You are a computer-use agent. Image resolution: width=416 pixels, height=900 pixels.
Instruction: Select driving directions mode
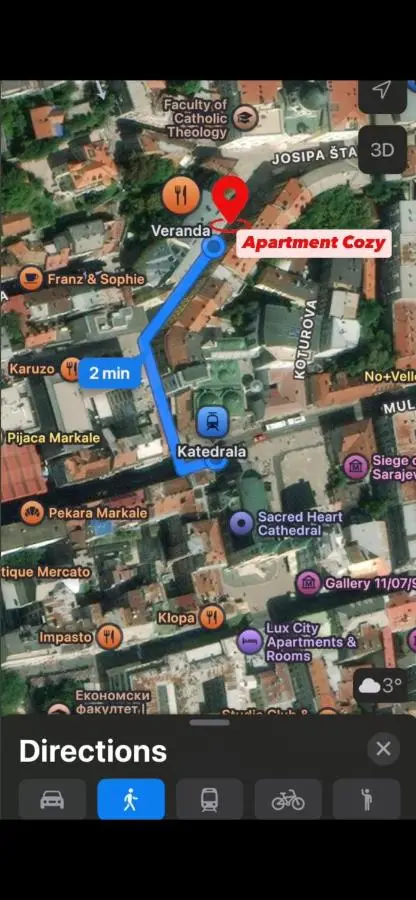(52, 799)
